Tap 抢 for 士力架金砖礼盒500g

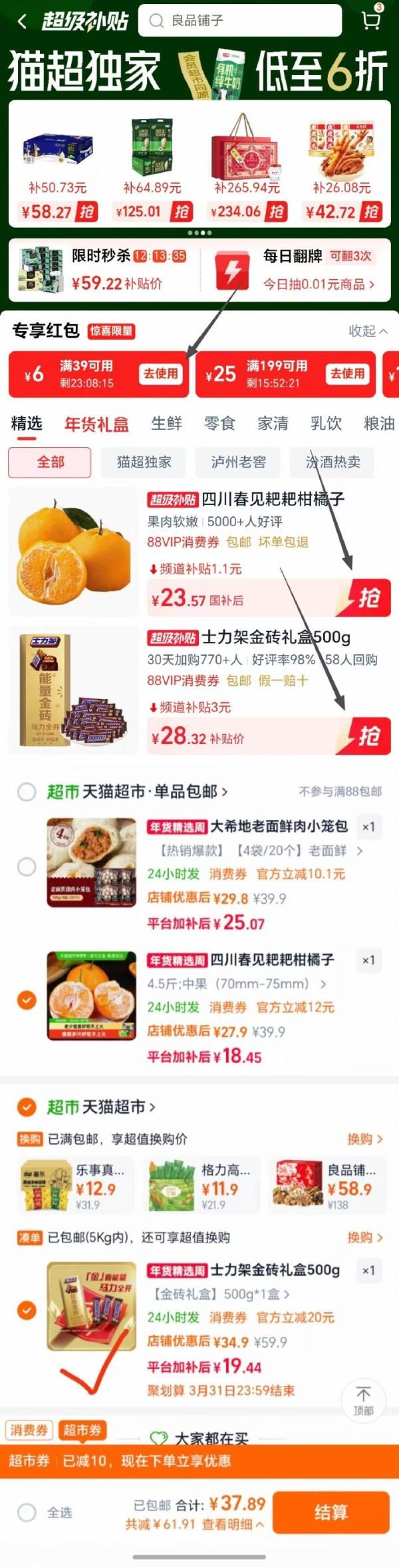tap(368, 735)
